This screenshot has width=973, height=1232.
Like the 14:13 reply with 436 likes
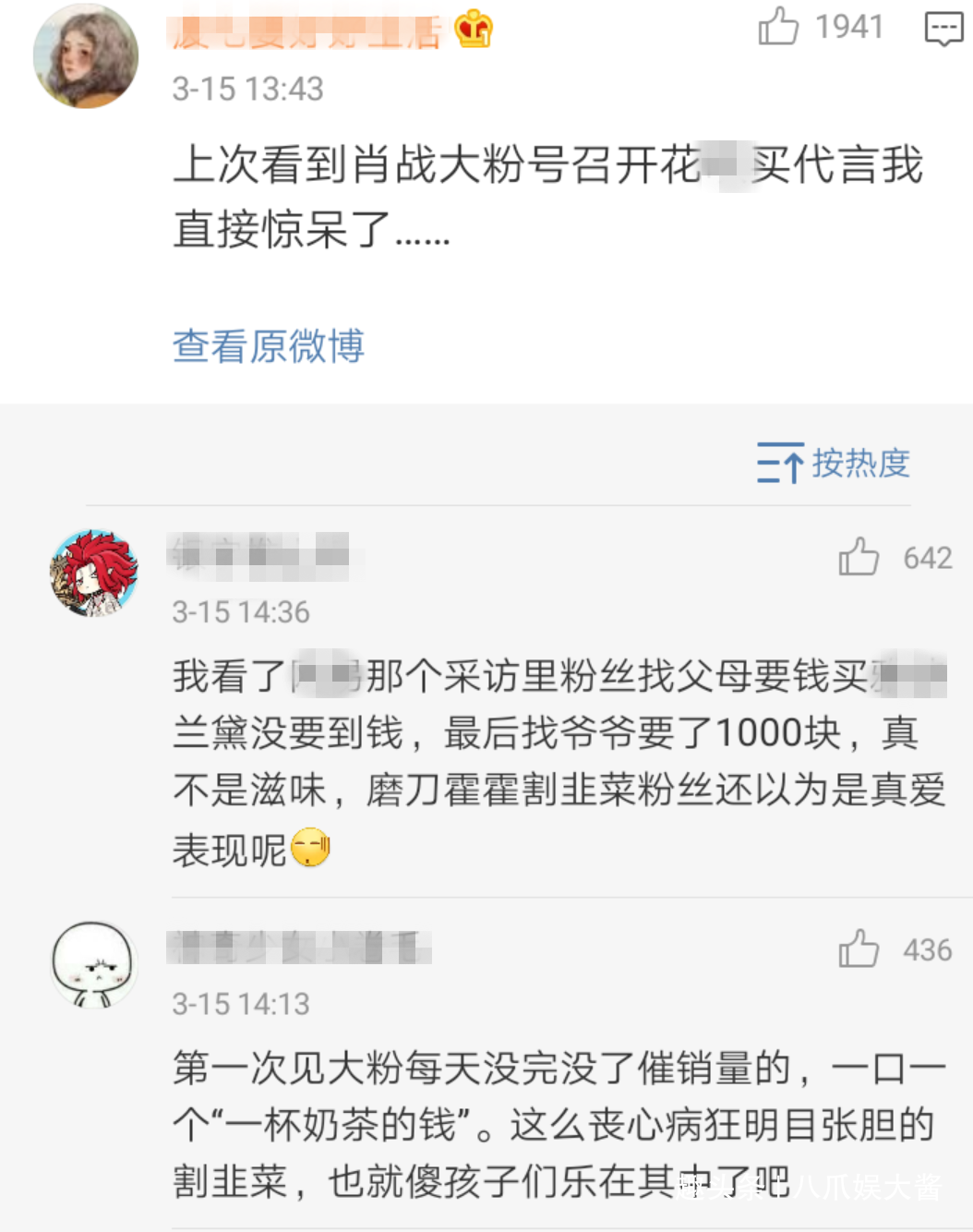tap(859, 948)
